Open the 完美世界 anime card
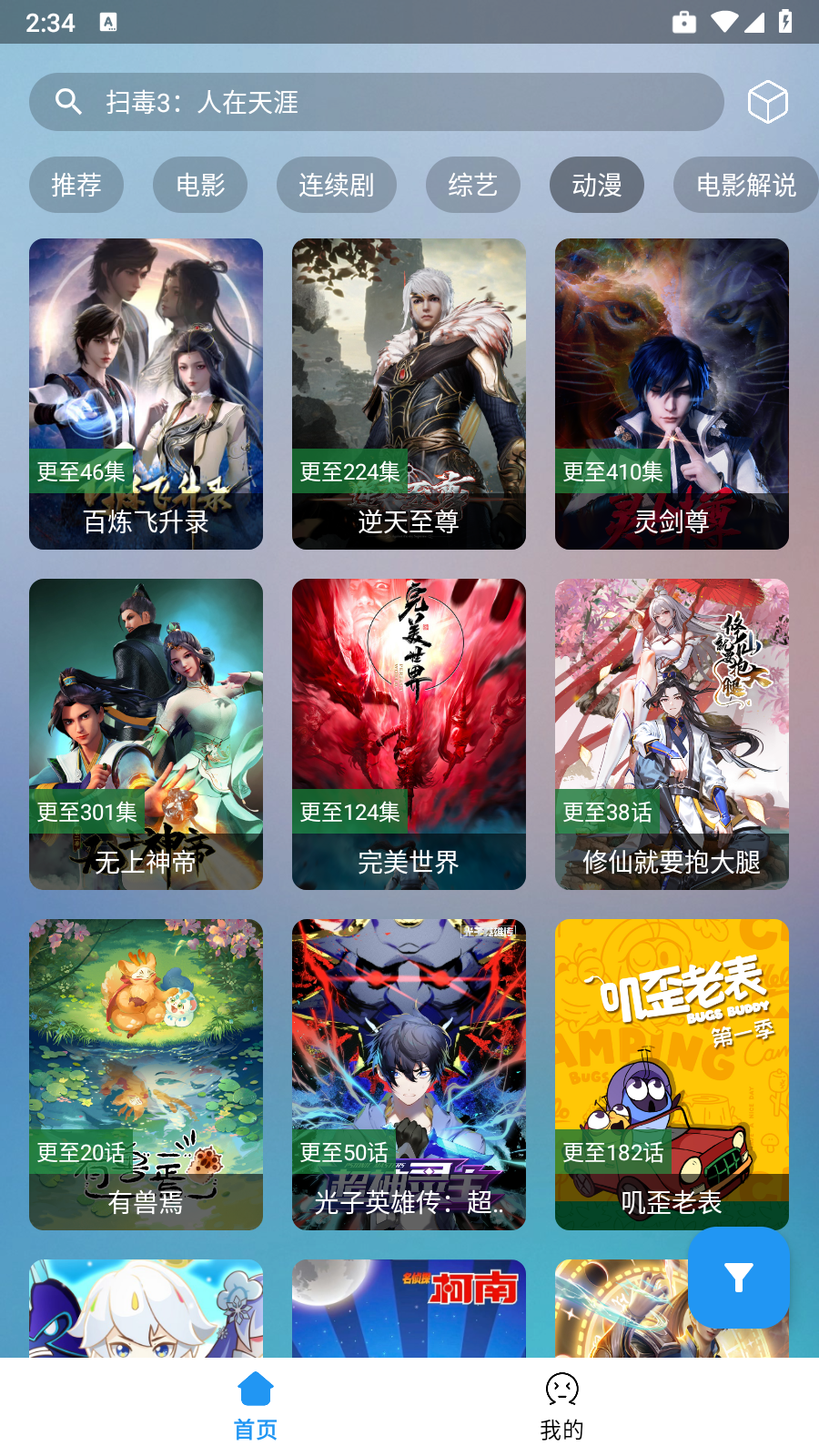819x1456 pixels. (409, 733)
